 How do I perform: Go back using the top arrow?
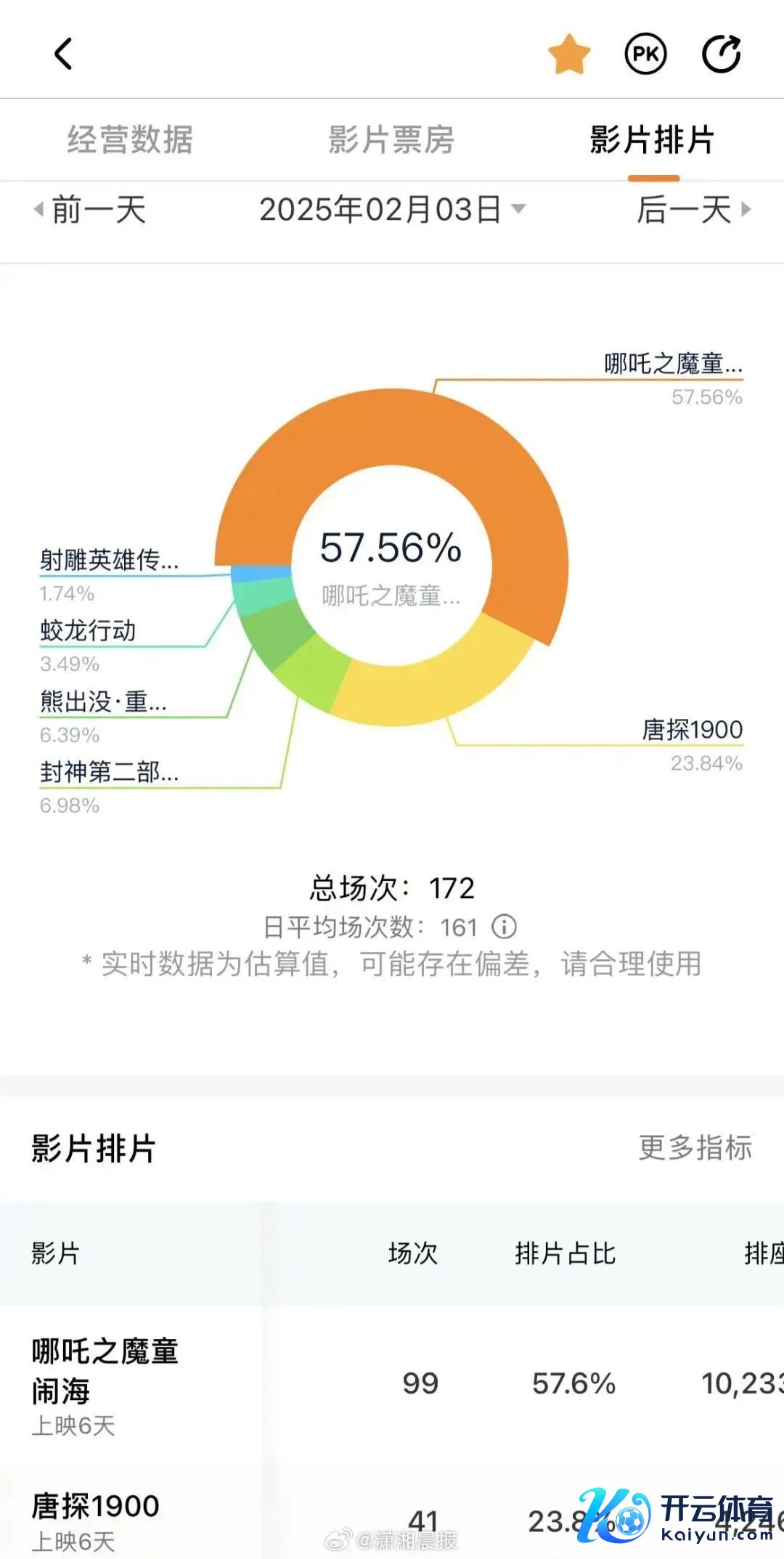pyautogui.click(x=64, y=54)
